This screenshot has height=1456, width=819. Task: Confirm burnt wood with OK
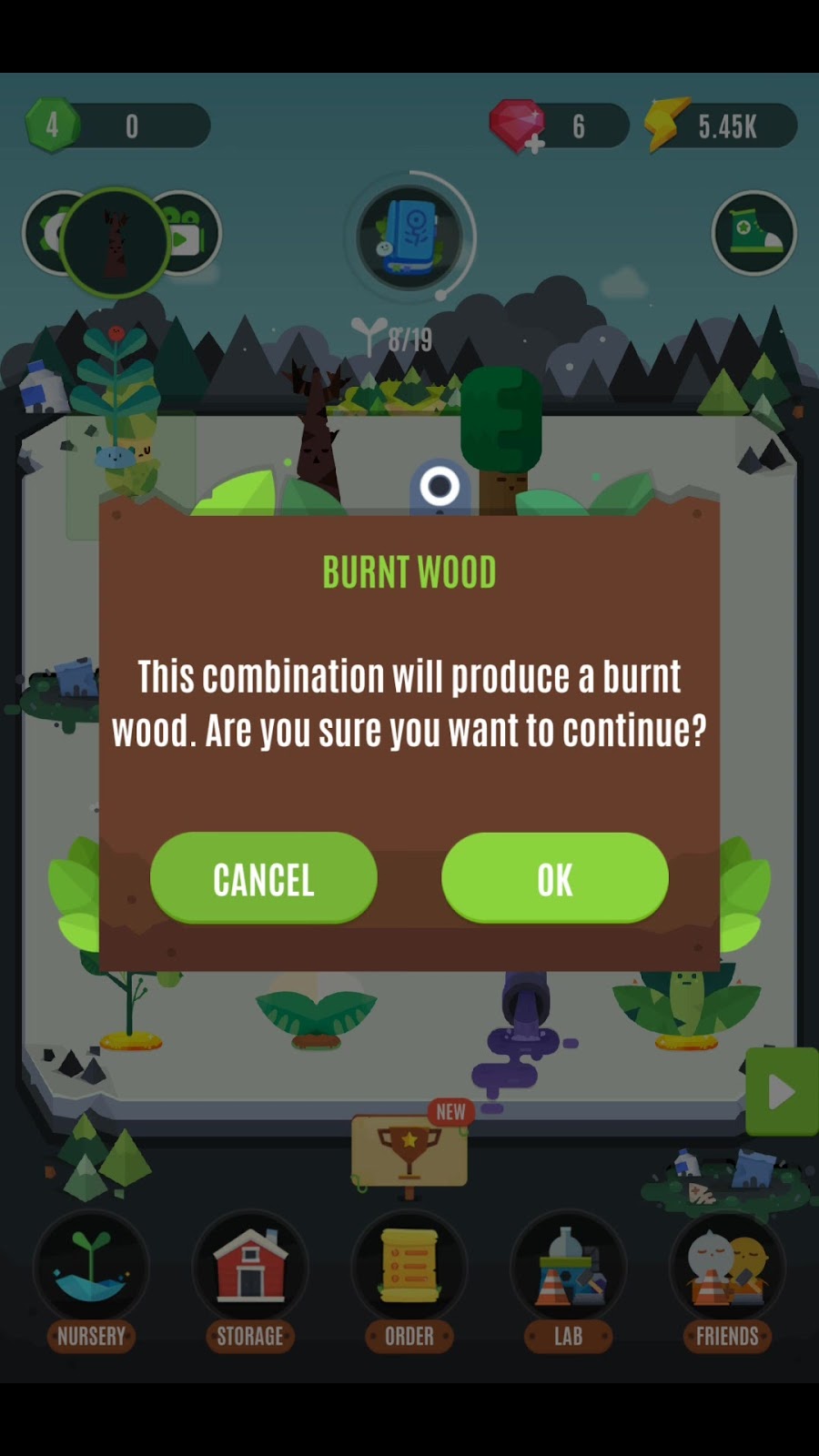click(x=554, y=878)
